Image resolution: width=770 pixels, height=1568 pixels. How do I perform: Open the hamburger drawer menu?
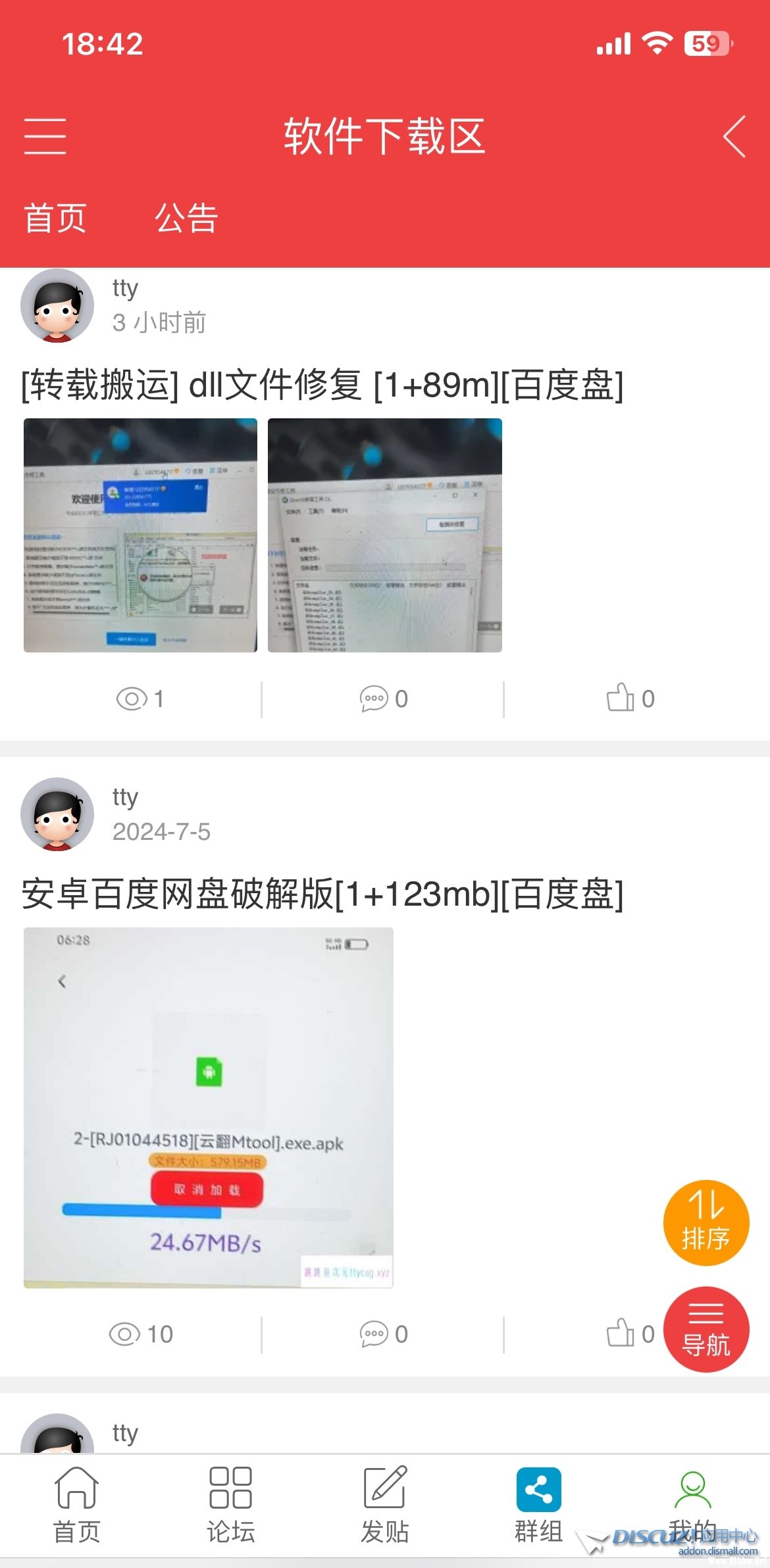[x=45, y=136]
